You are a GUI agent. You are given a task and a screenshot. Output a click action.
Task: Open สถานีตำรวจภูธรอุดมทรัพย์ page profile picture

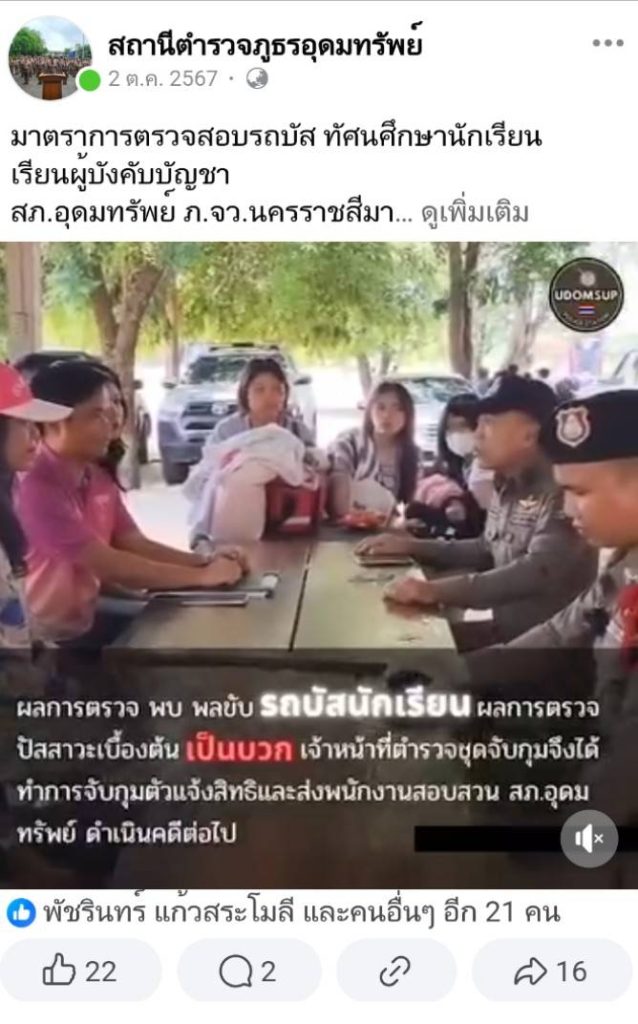[x=49, y=56]
